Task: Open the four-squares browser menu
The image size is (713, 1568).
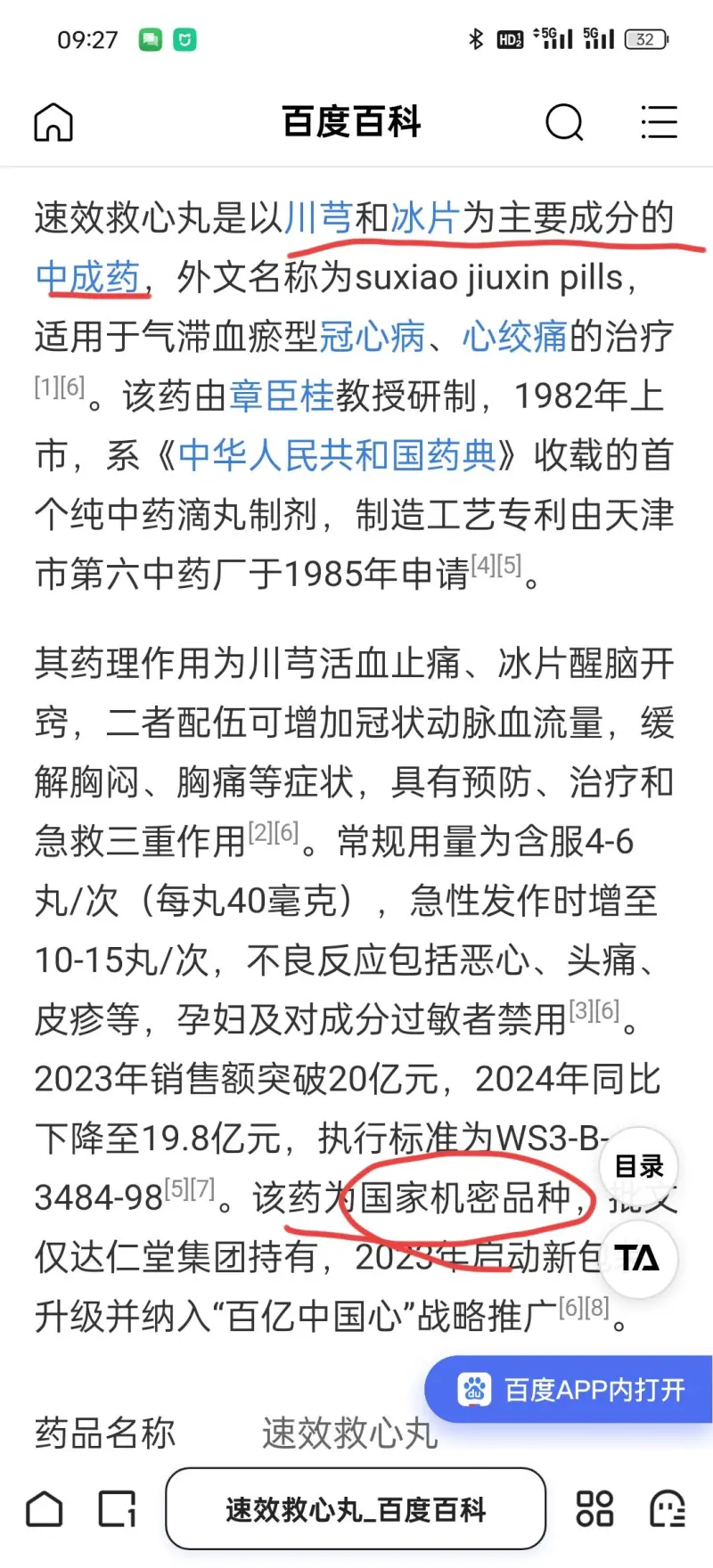Action: pyautogui.click(x=594, y=1510)
